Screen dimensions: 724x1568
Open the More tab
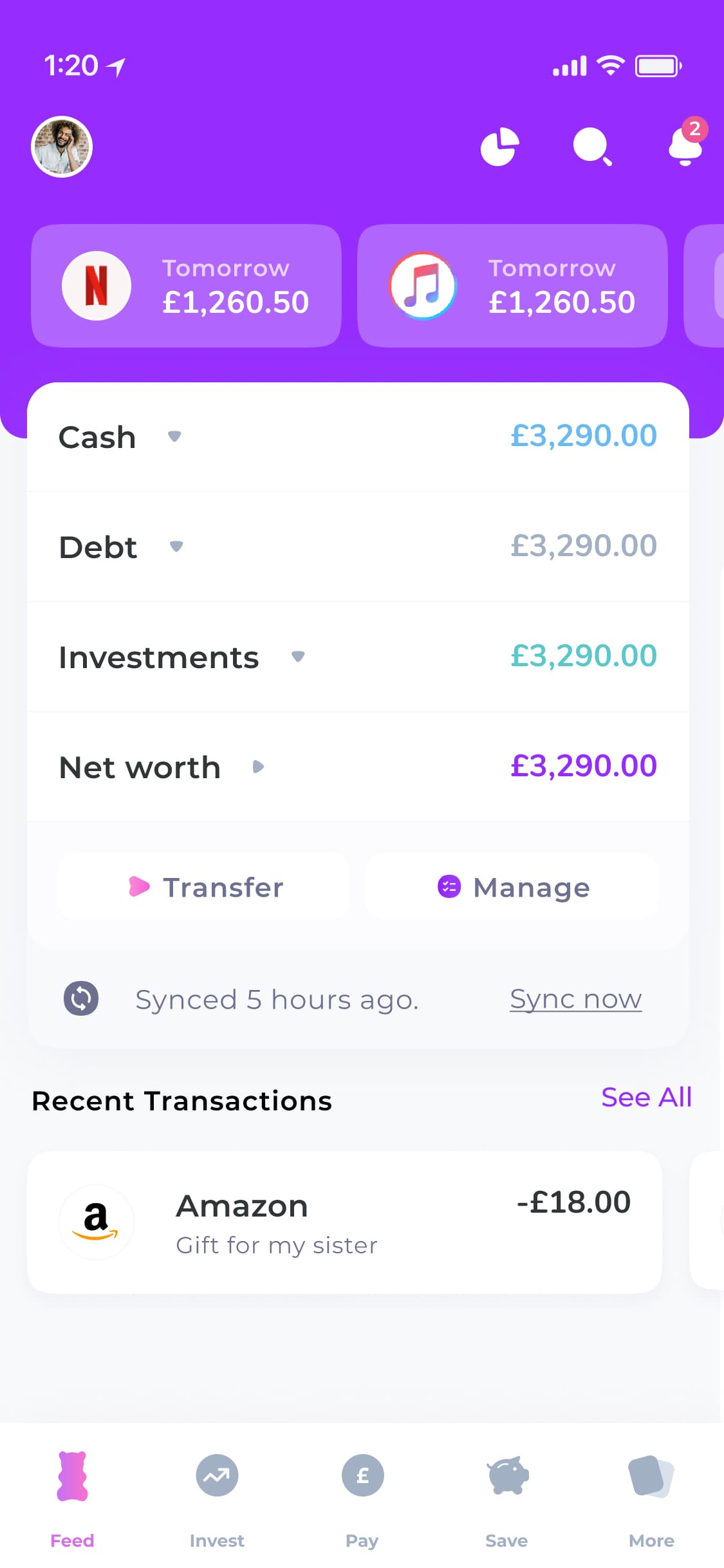[x=651, y=1493]
